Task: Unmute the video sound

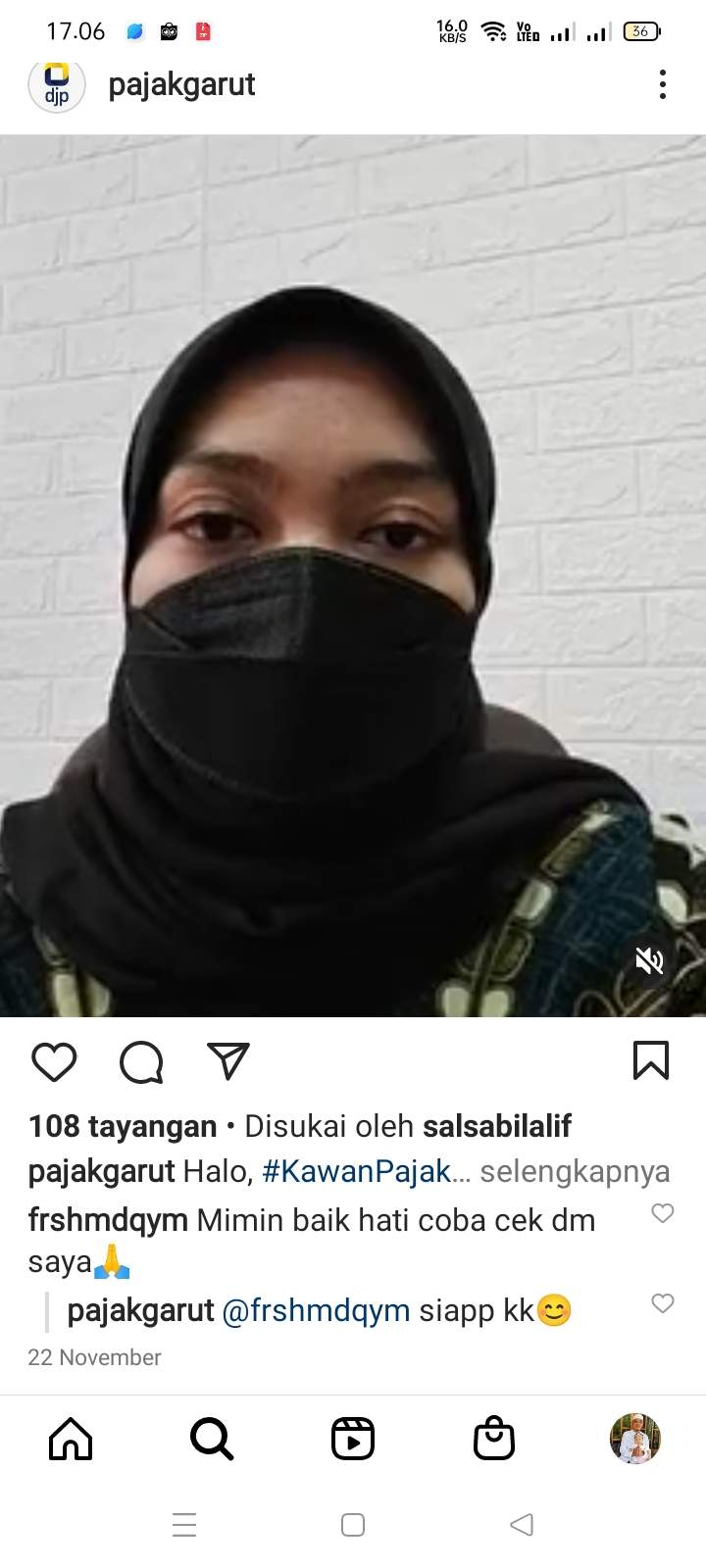Action: 650,961
